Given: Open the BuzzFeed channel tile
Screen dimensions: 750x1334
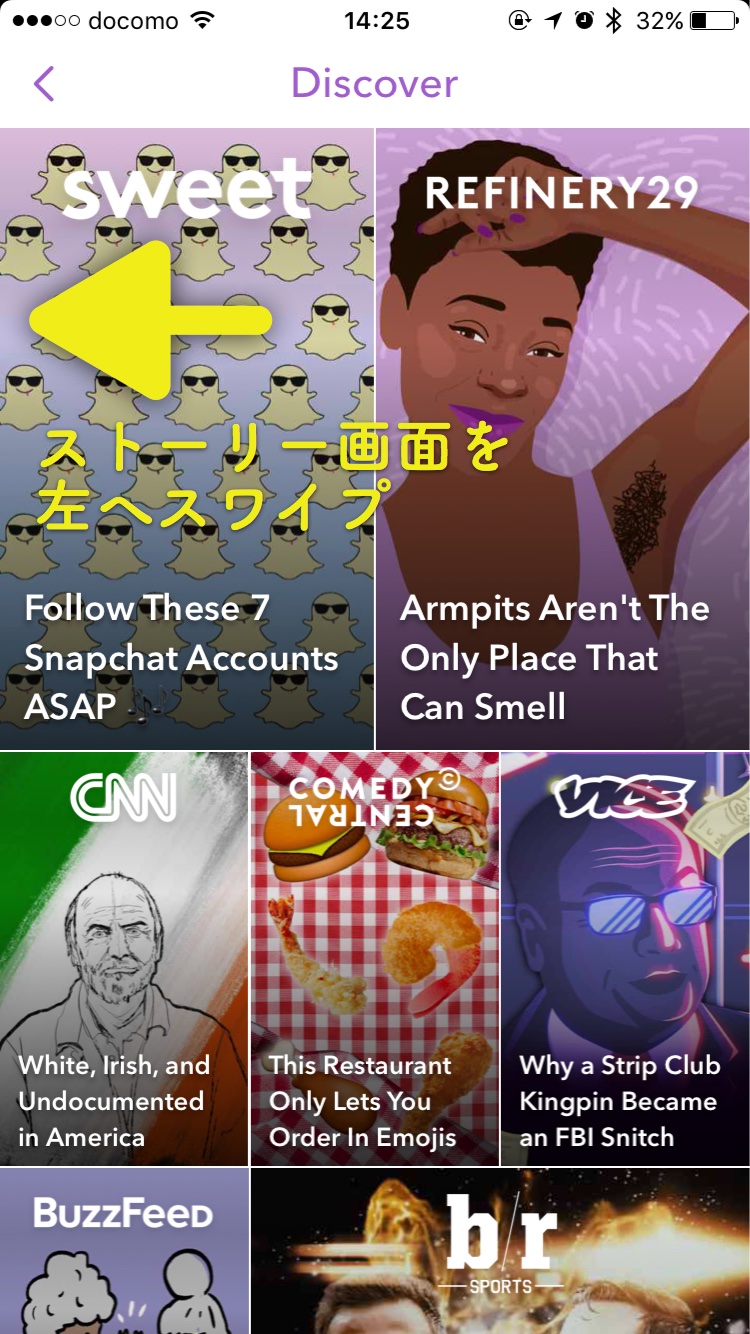Looking at the screenshot, I should (124, 1252).
